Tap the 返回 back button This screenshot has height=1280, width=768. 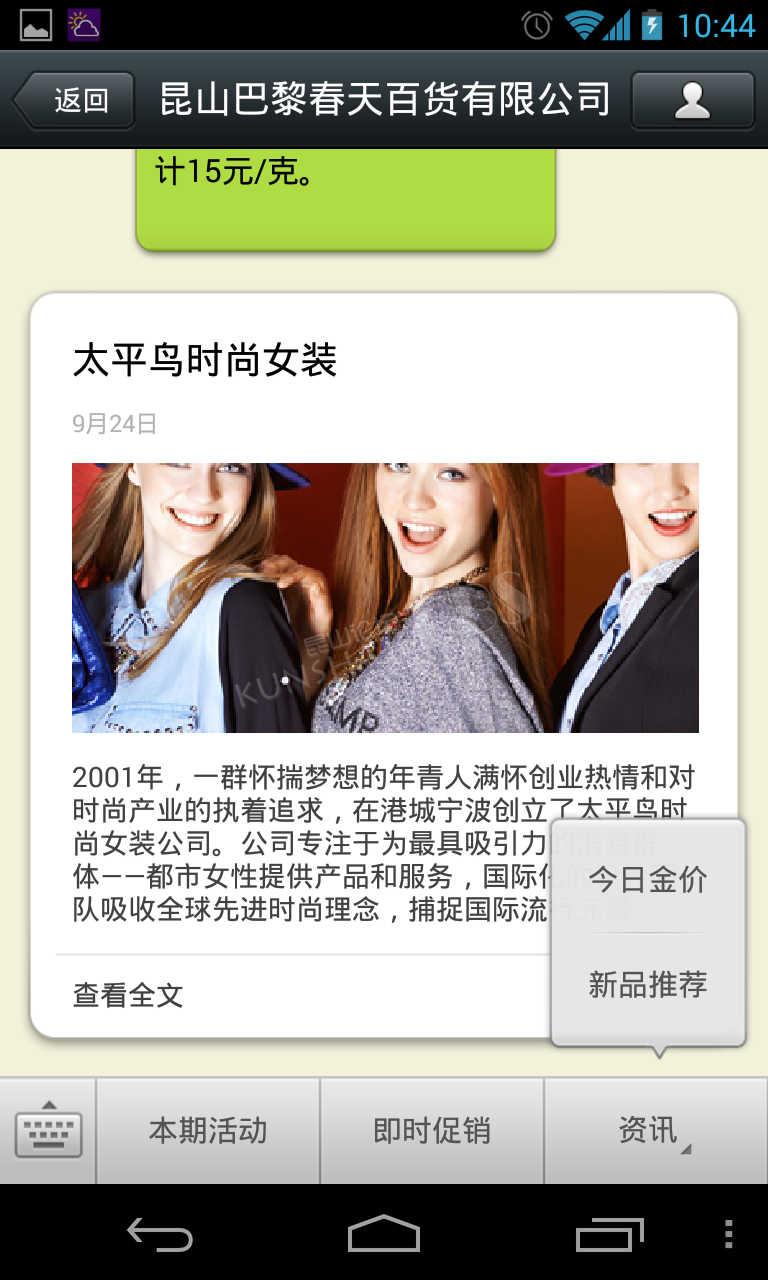(x=74, y=100)
